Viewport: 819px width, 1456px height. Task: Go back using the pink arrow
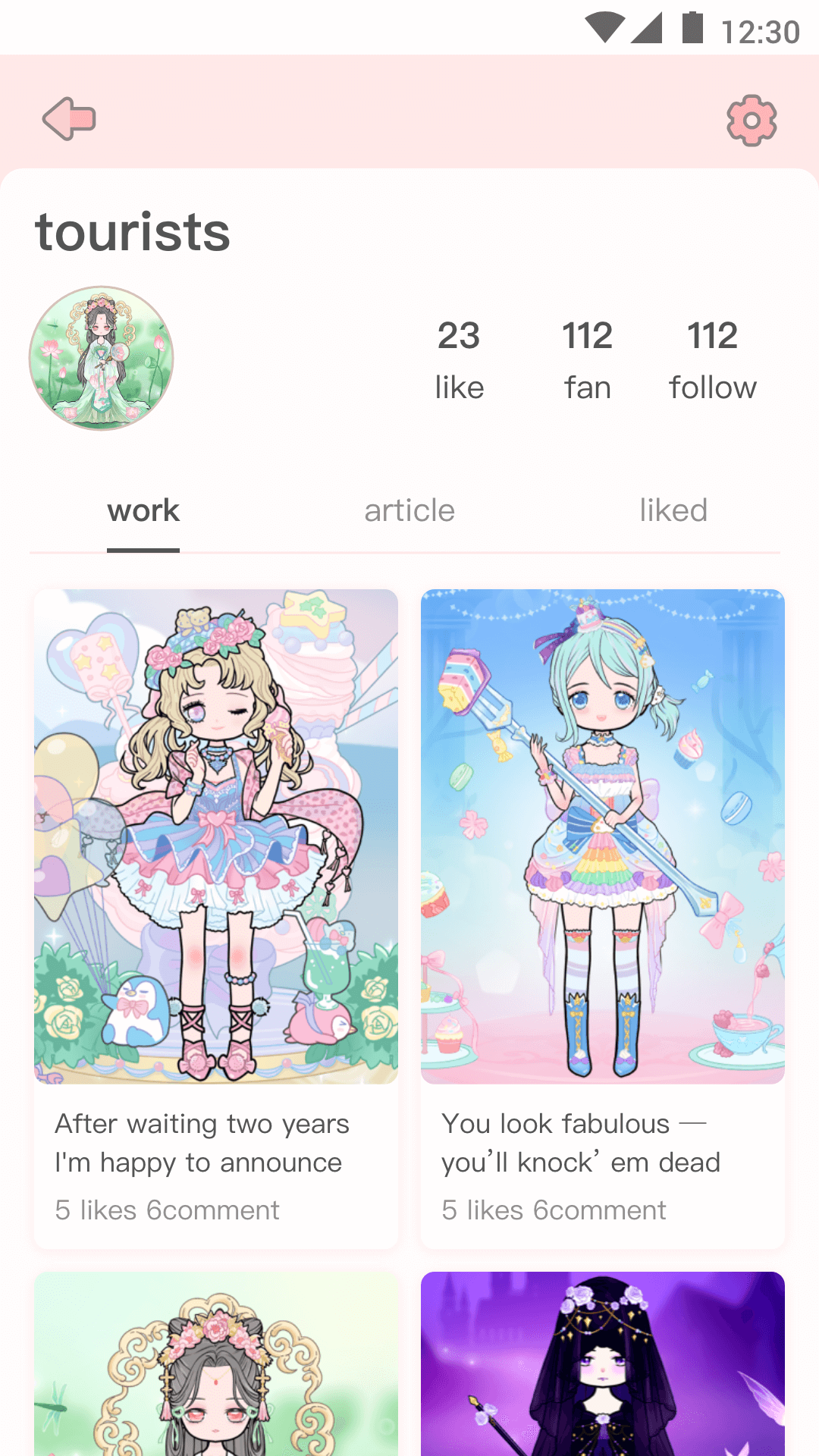click(69, 119)
